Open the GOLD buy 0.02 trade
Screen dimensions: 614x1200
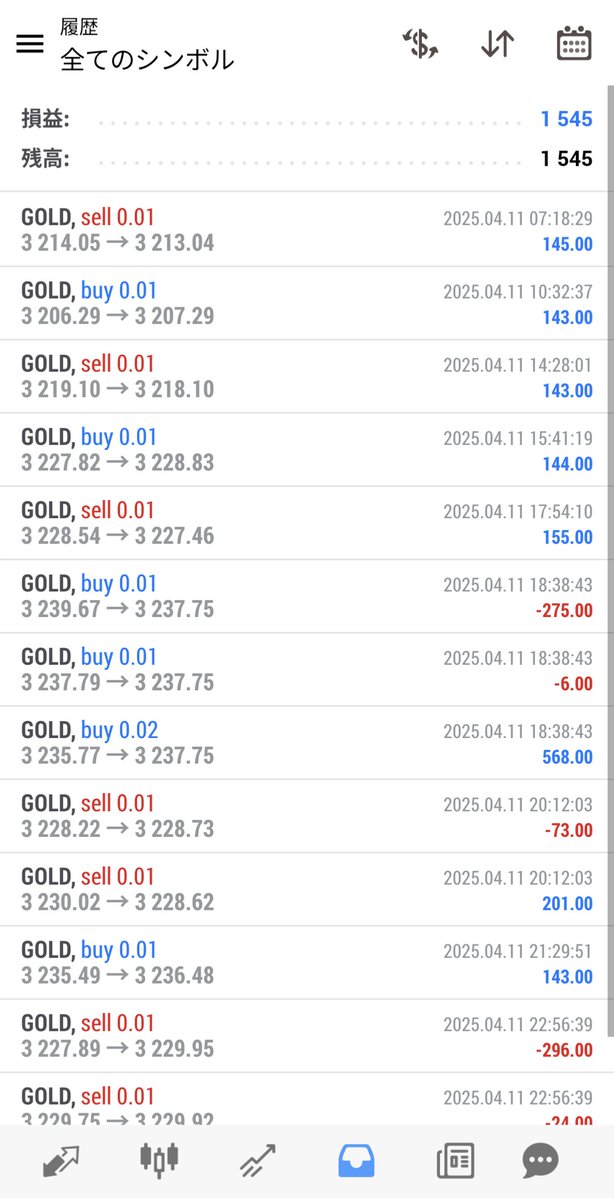coord(307,742)
